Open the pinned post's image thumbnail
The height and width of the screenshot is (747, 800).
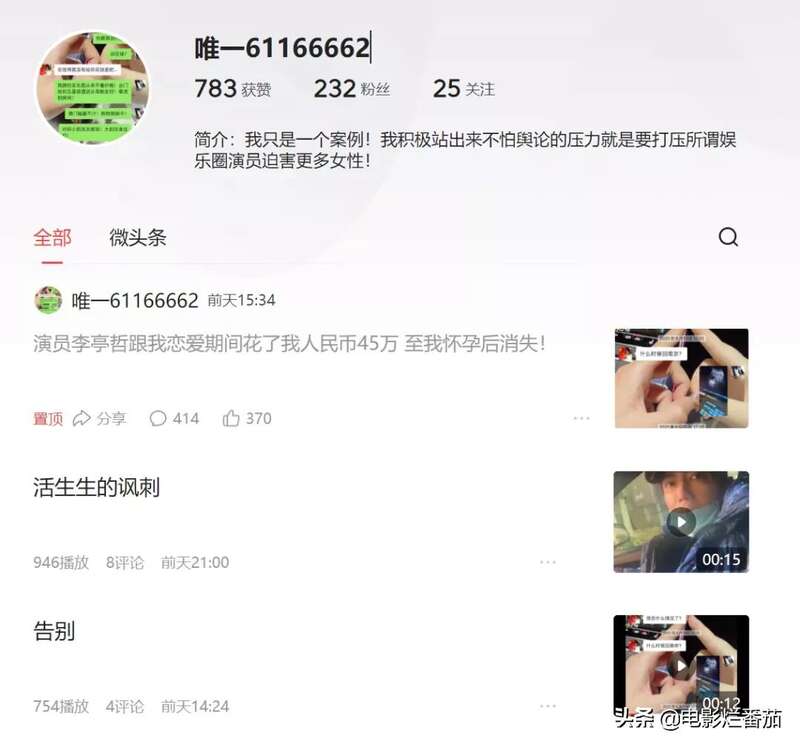(x=681, y=378)
